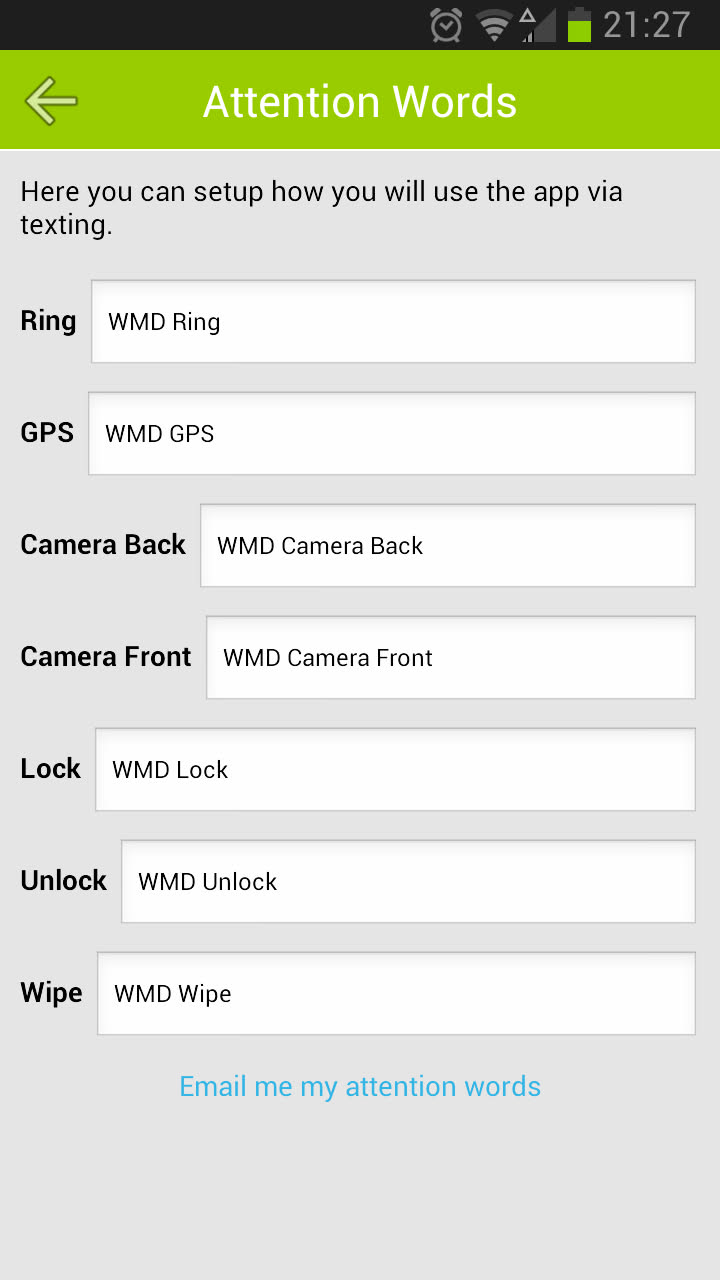Image resolution: width=720 pixels, height=1280 pixels.
Task: Change the Lock attention word field
Action: (395, 770)
